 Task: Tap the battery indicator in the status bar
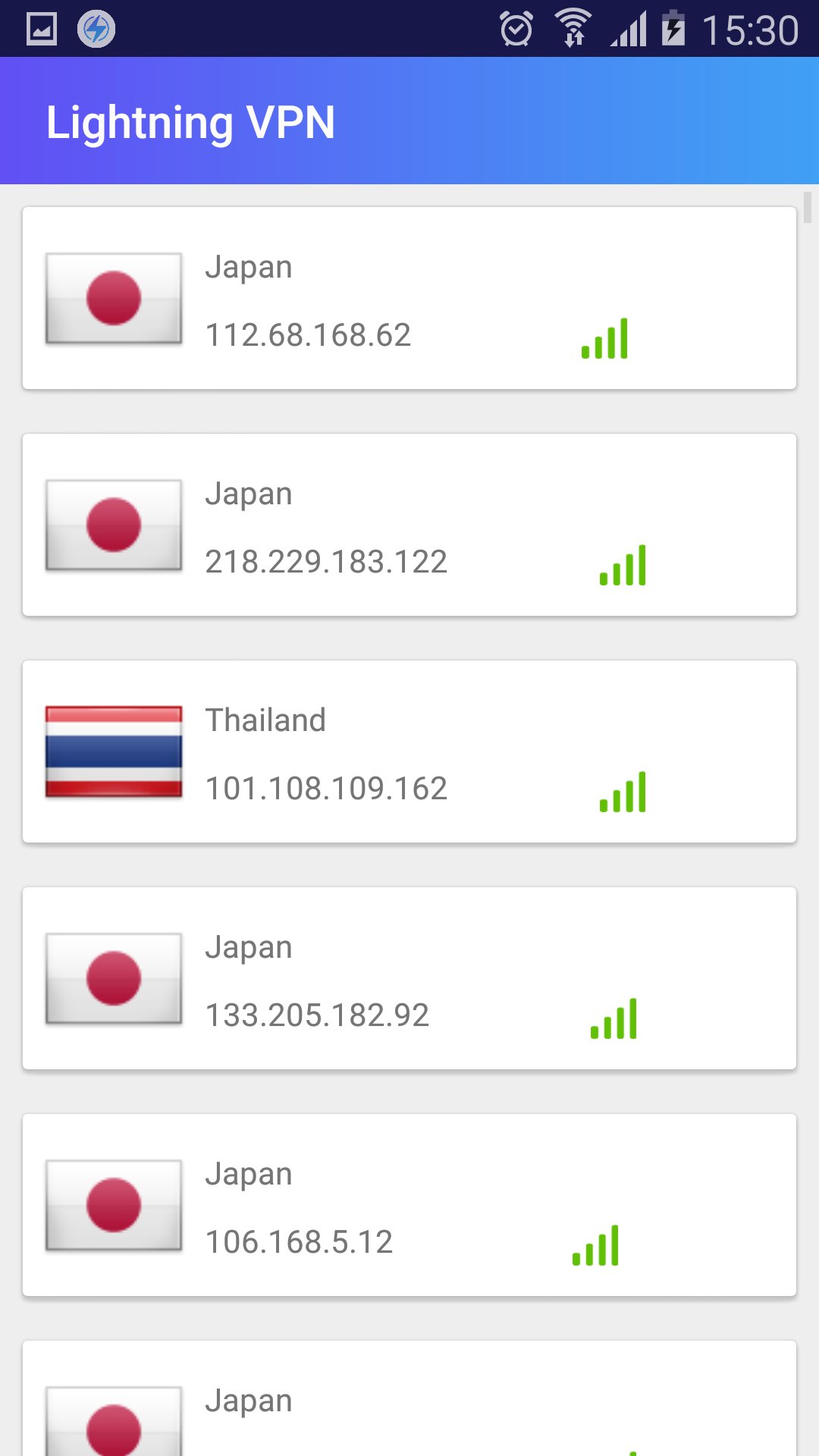671,29
